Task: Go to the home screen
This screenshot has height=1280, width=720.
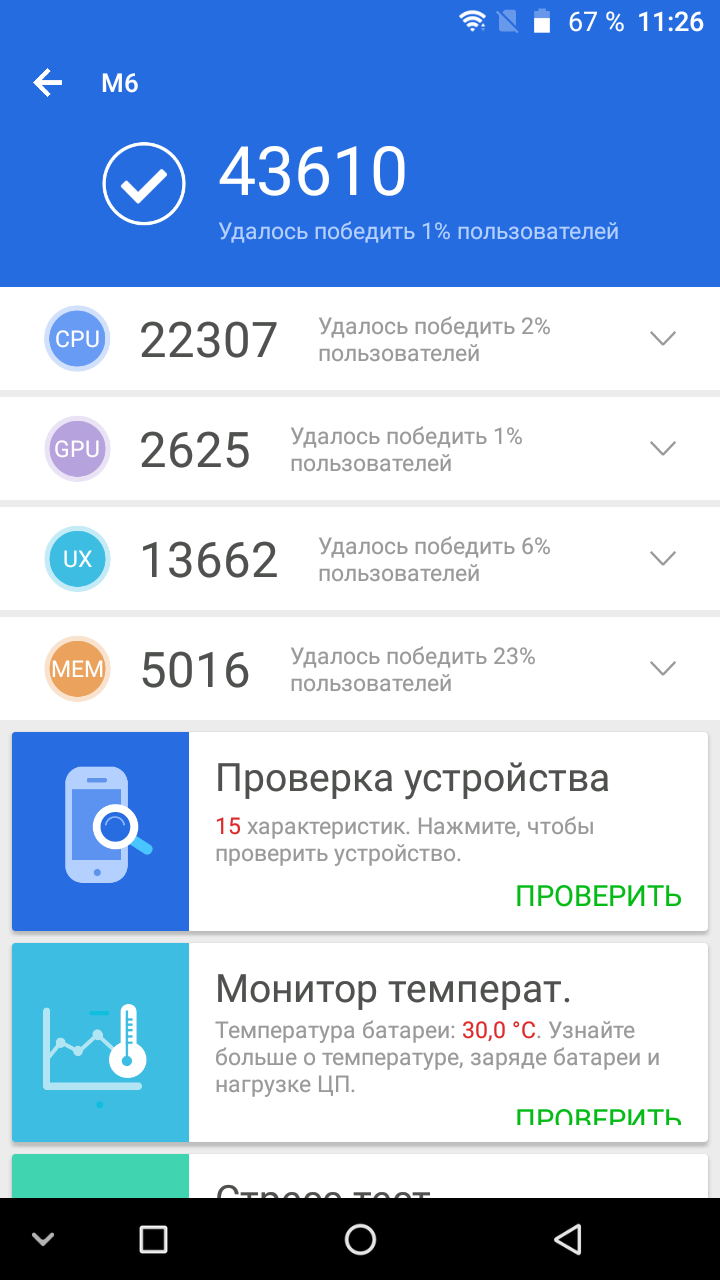Action: (x=360, y=1240)
